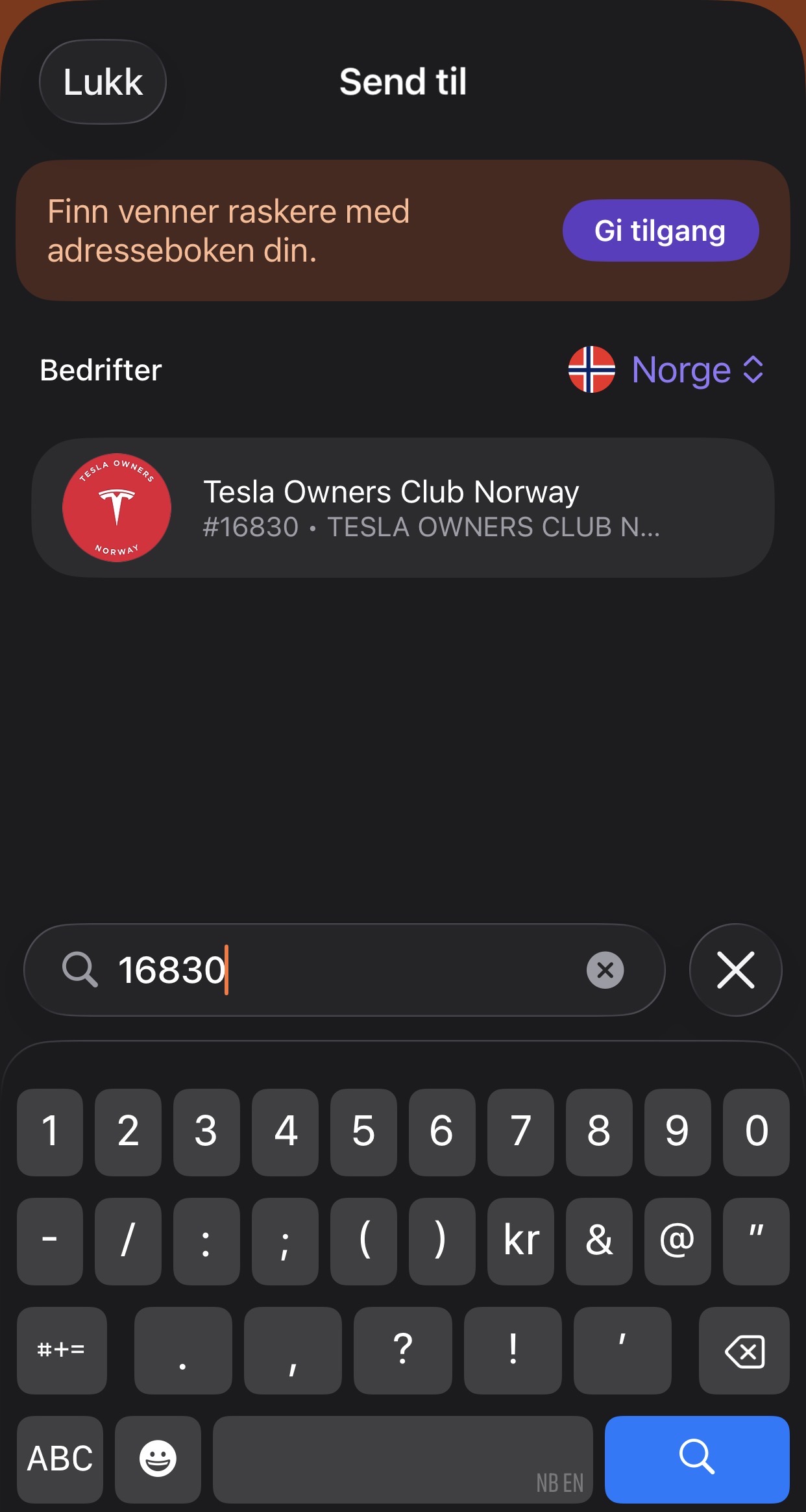Switch keyboard to ABC letters

[x=60, y=1459]
